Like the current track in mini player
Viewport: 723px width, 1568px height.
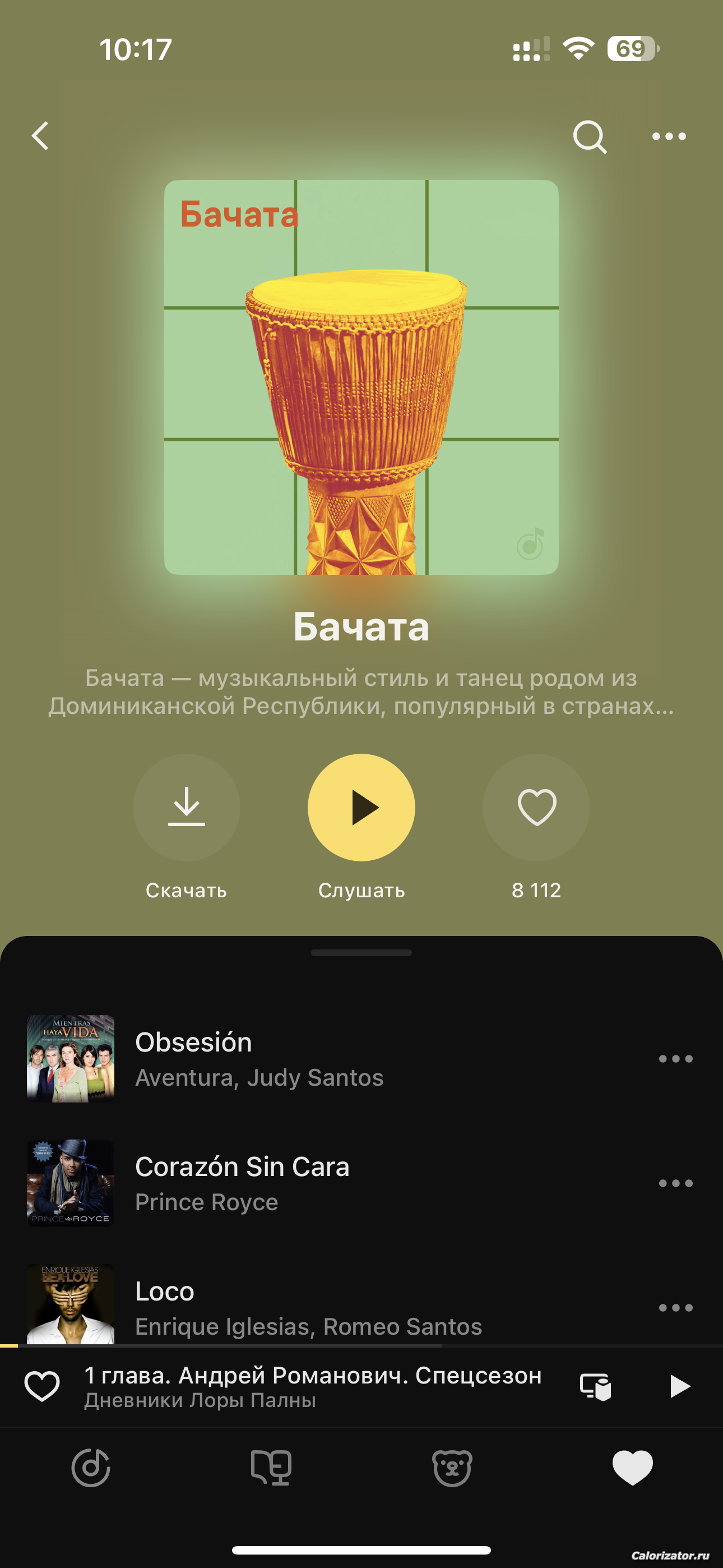pyautogui.click(x=42, y=1387)
